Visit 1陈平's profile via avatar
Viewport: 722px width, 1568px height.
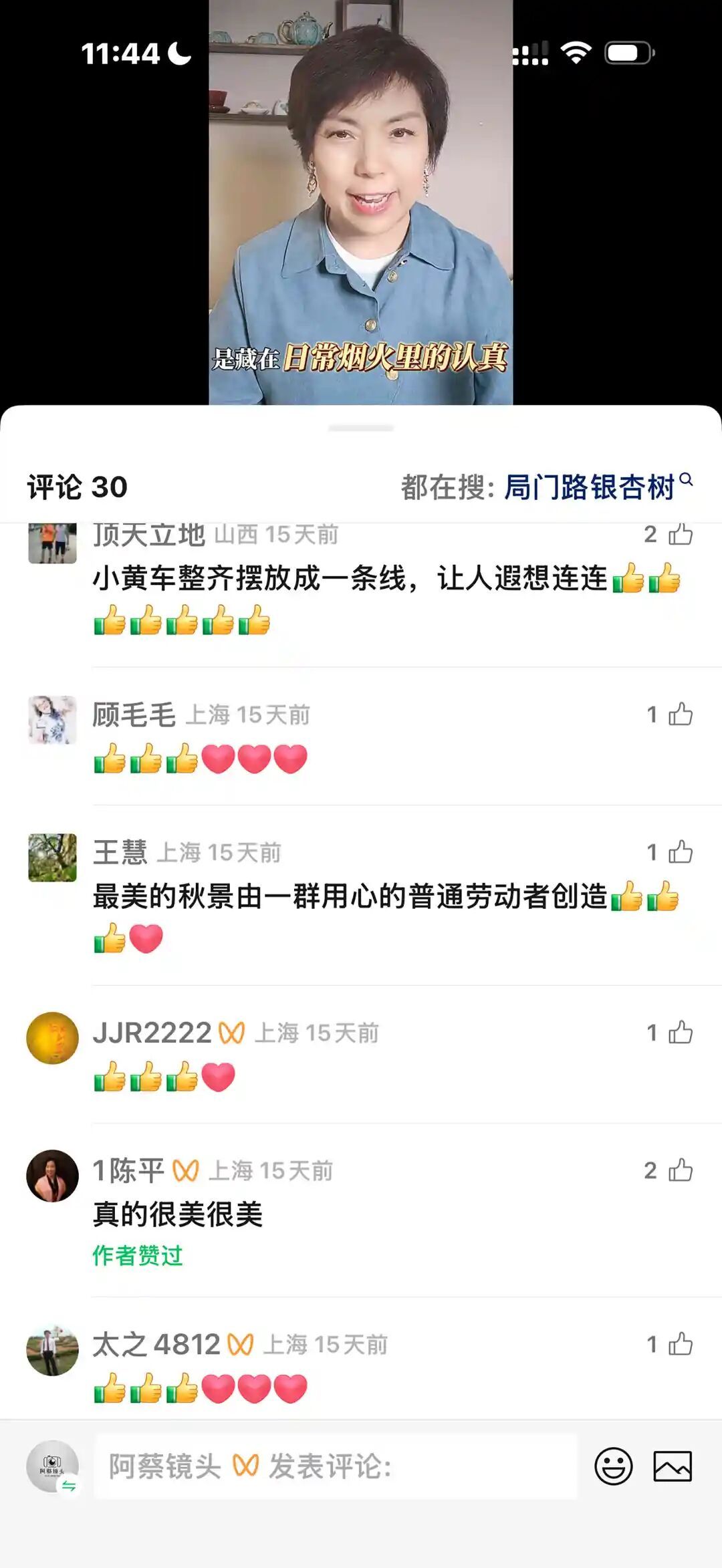(52, 1176)
